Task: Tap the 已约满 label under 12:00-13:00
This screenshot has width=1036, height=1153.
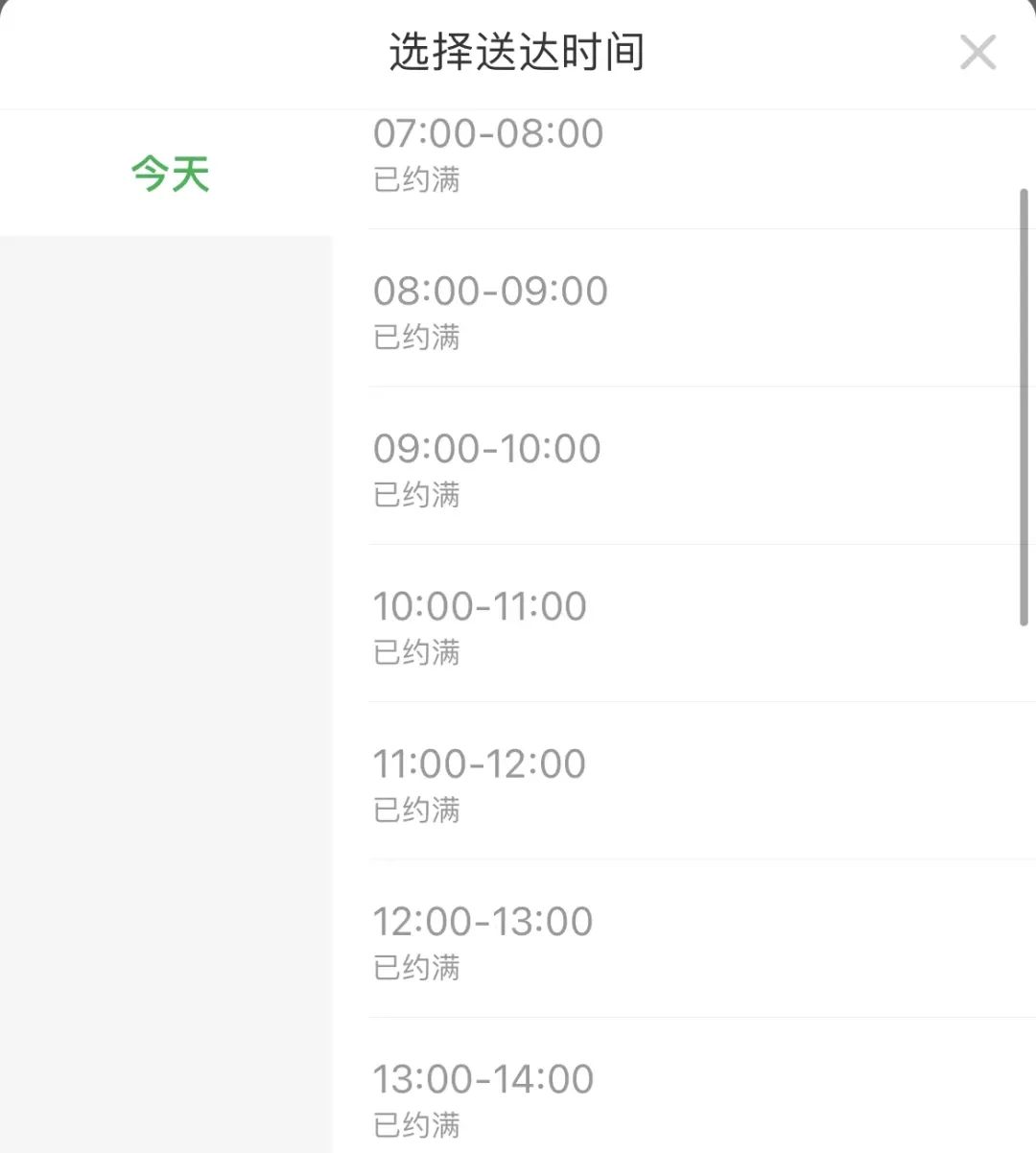Action: pos(416,967)
